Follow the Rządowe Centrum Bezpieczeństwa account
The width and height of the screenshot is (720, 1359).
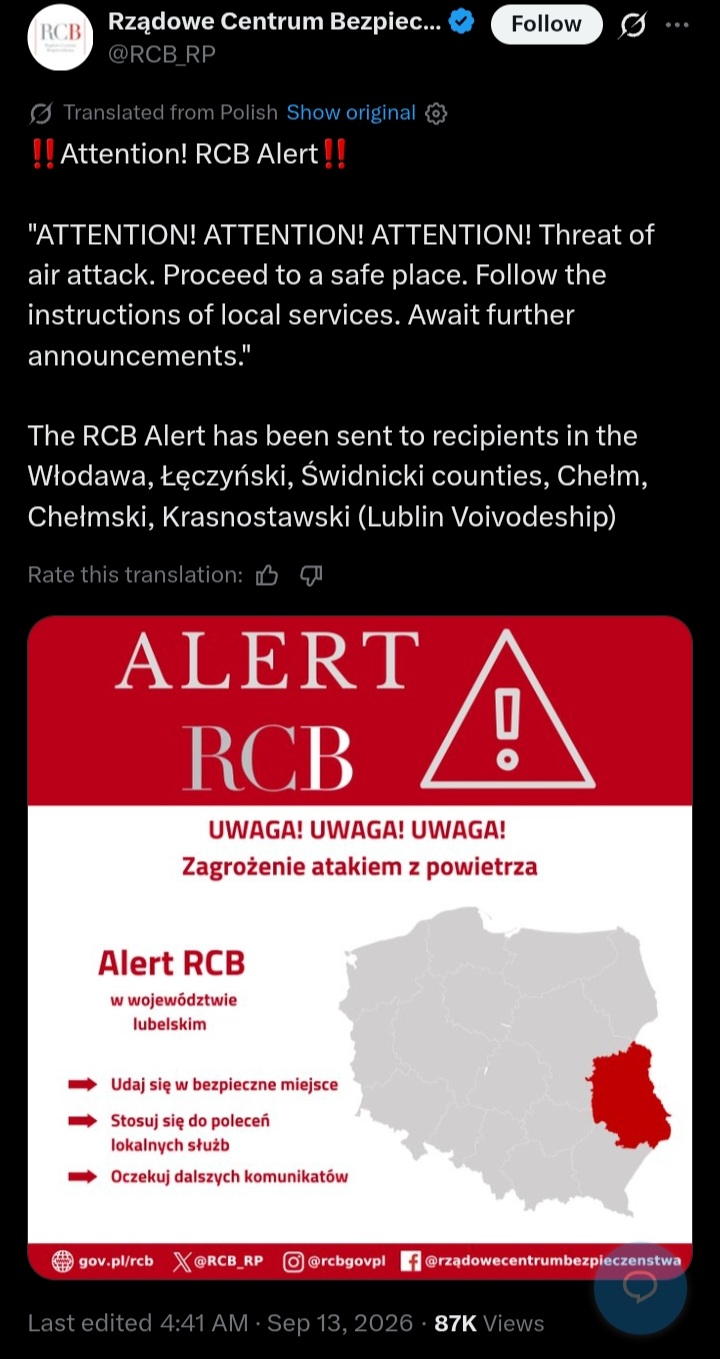click(x=546, y=24)
